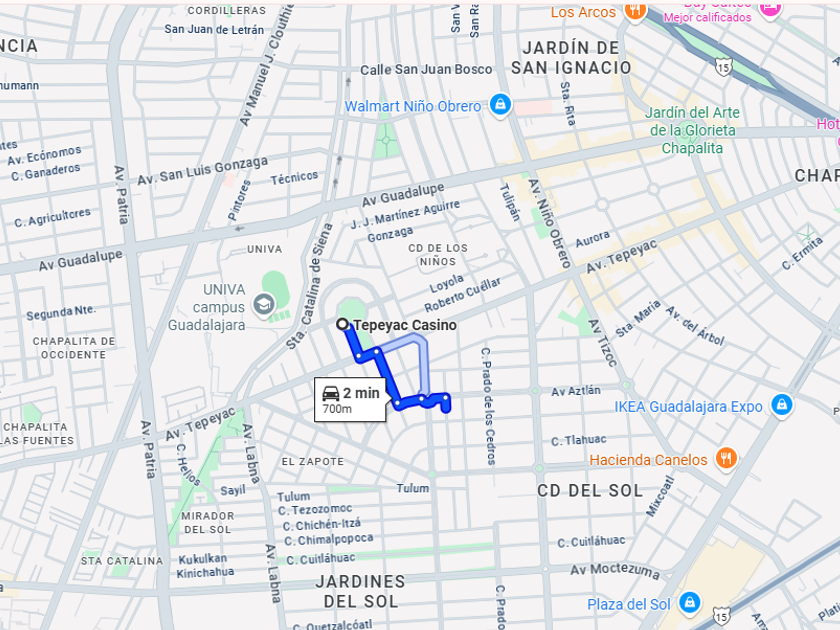Select the UNIVA campus Guadalajara marker
Image resolution: width=840 pixels, height=630 pixels.
(264, 305)
